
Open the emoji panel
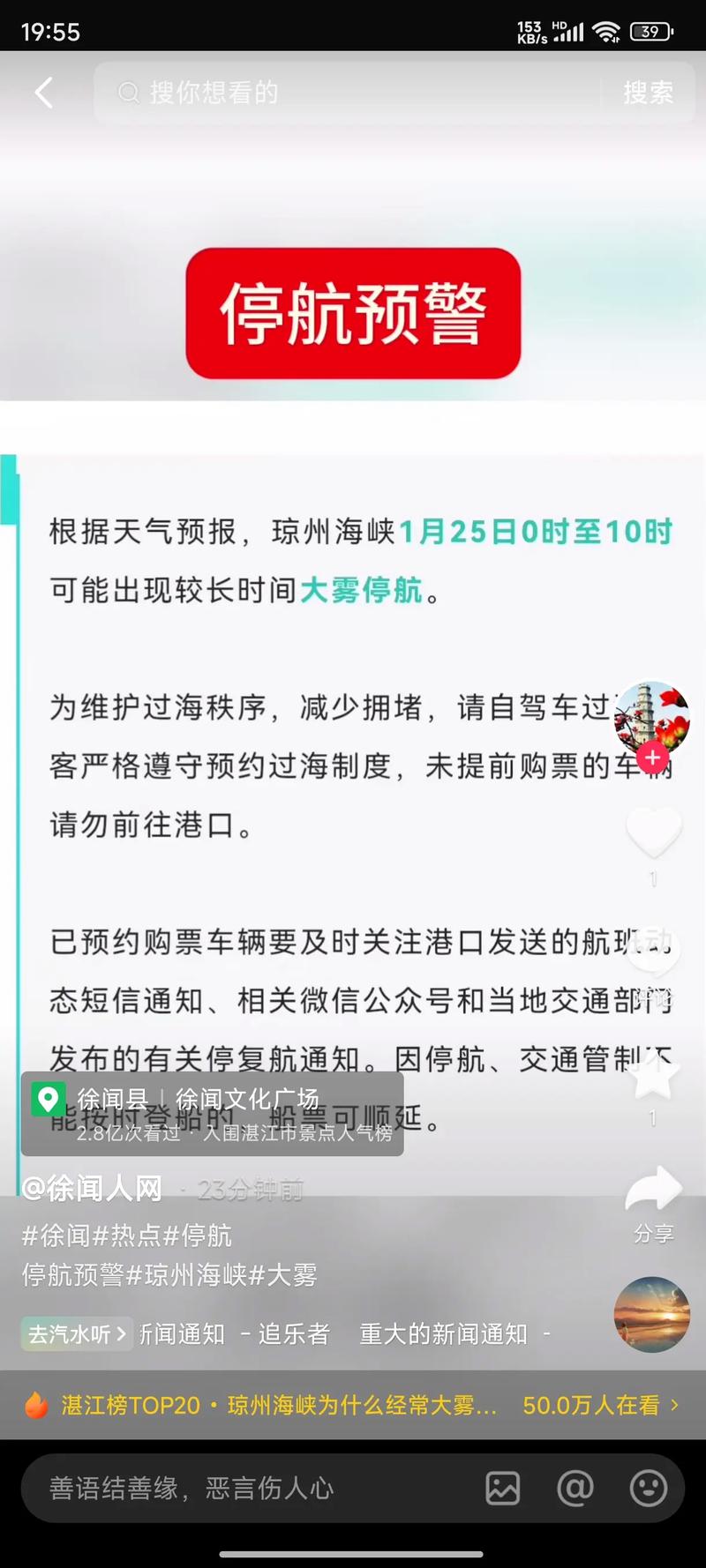point(647,1489)
